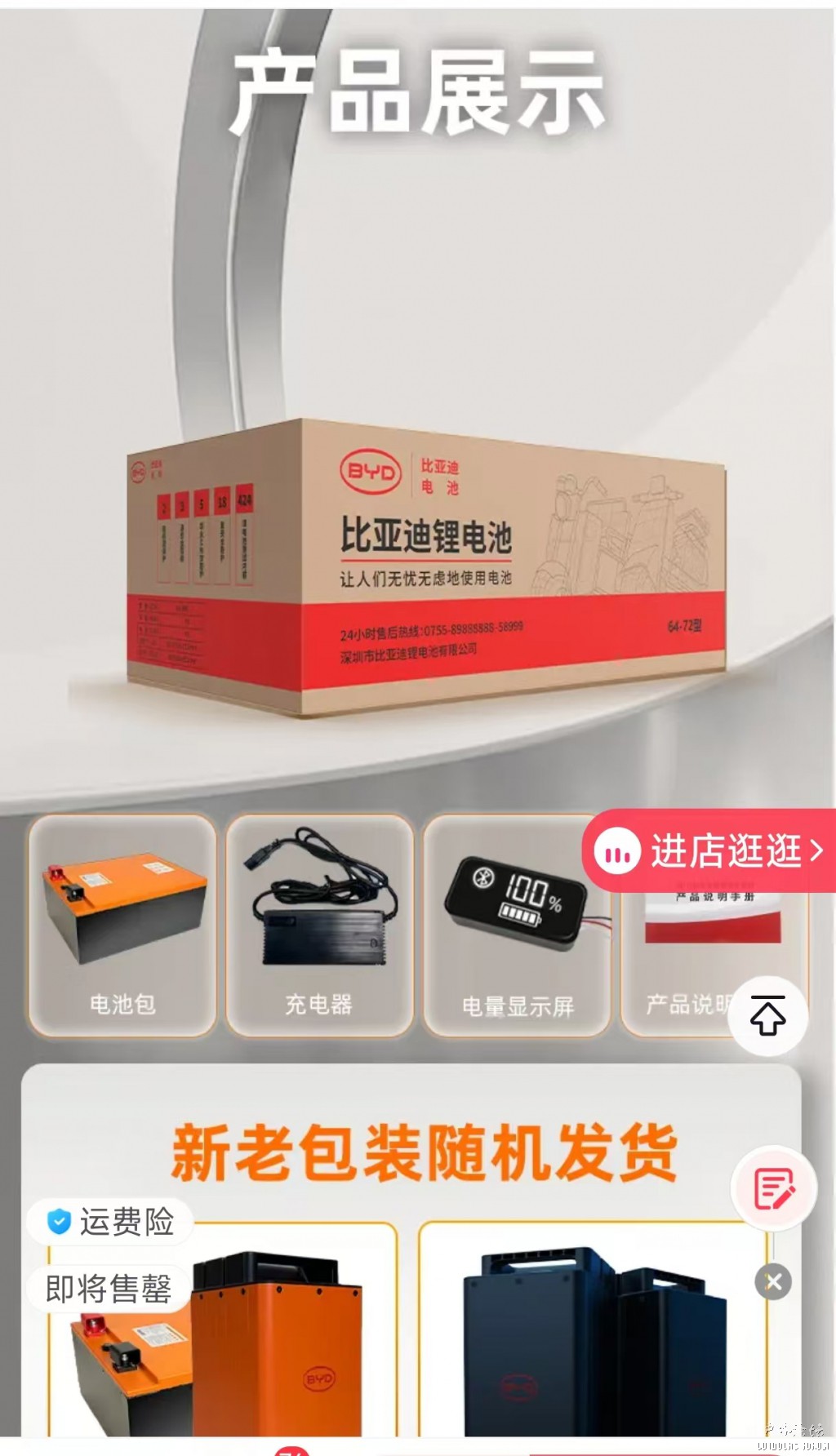Open the 运费险 tag

pos(110,1222)
